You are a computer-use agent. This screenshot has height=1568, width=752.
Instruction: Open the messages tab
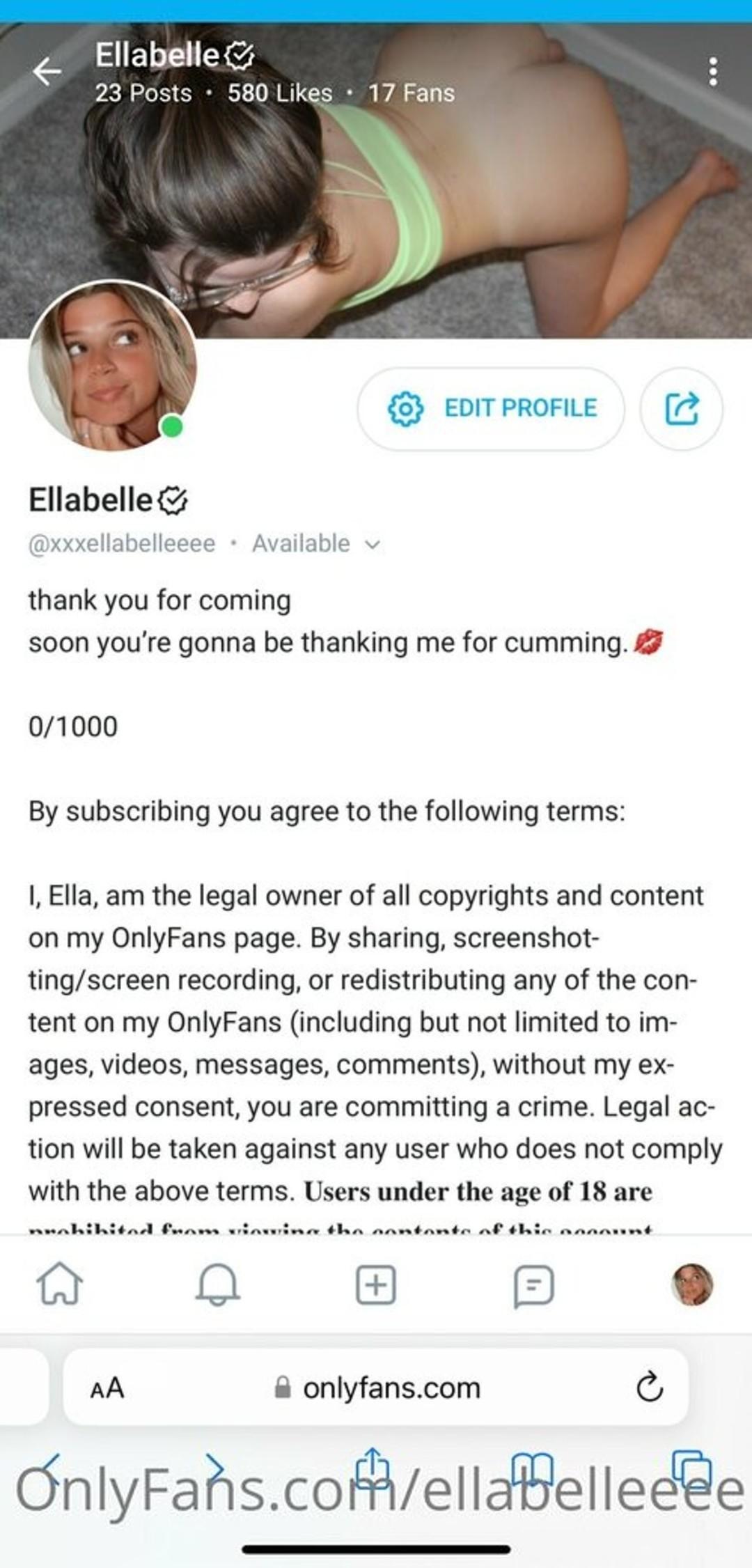(x=534, y=1285)
